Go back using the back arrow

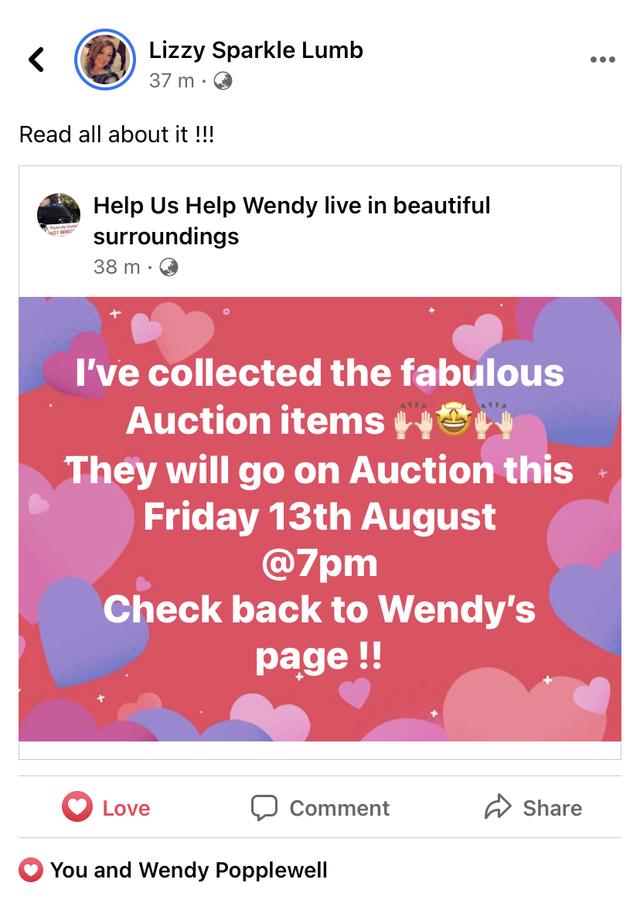[37, 60]
